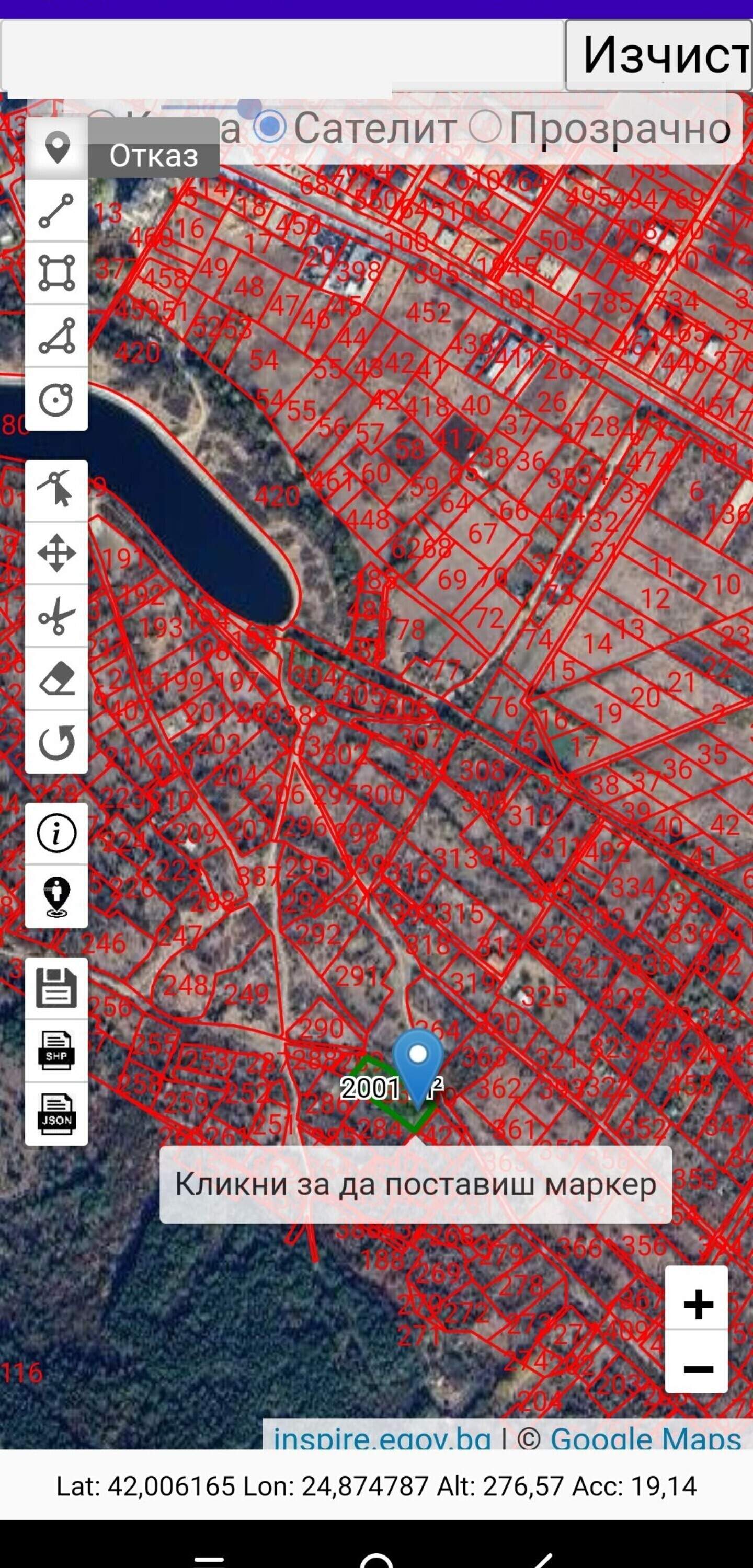Enable the move shape tool
753x1568 pixels.
(x=56, y=554)
